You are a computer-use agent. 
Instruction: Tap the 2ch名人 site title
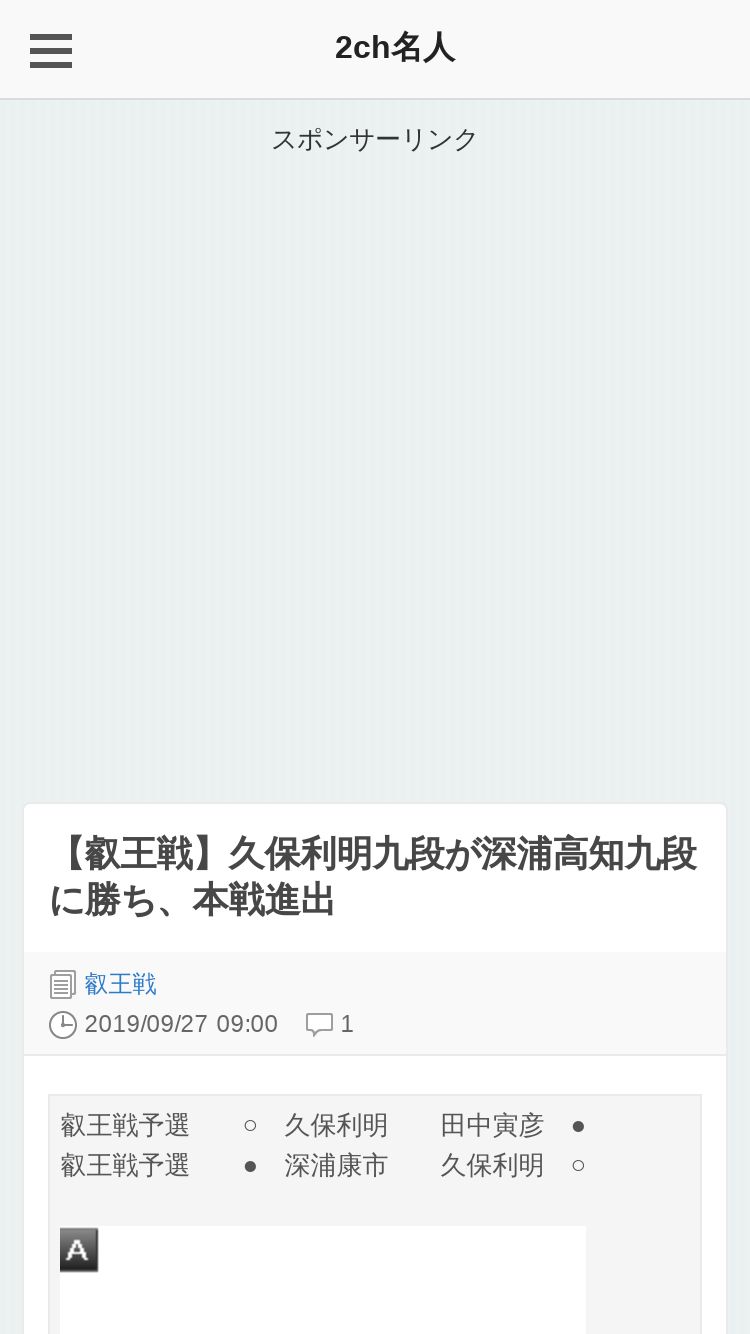pyautogui.click(x=394, y=48)
